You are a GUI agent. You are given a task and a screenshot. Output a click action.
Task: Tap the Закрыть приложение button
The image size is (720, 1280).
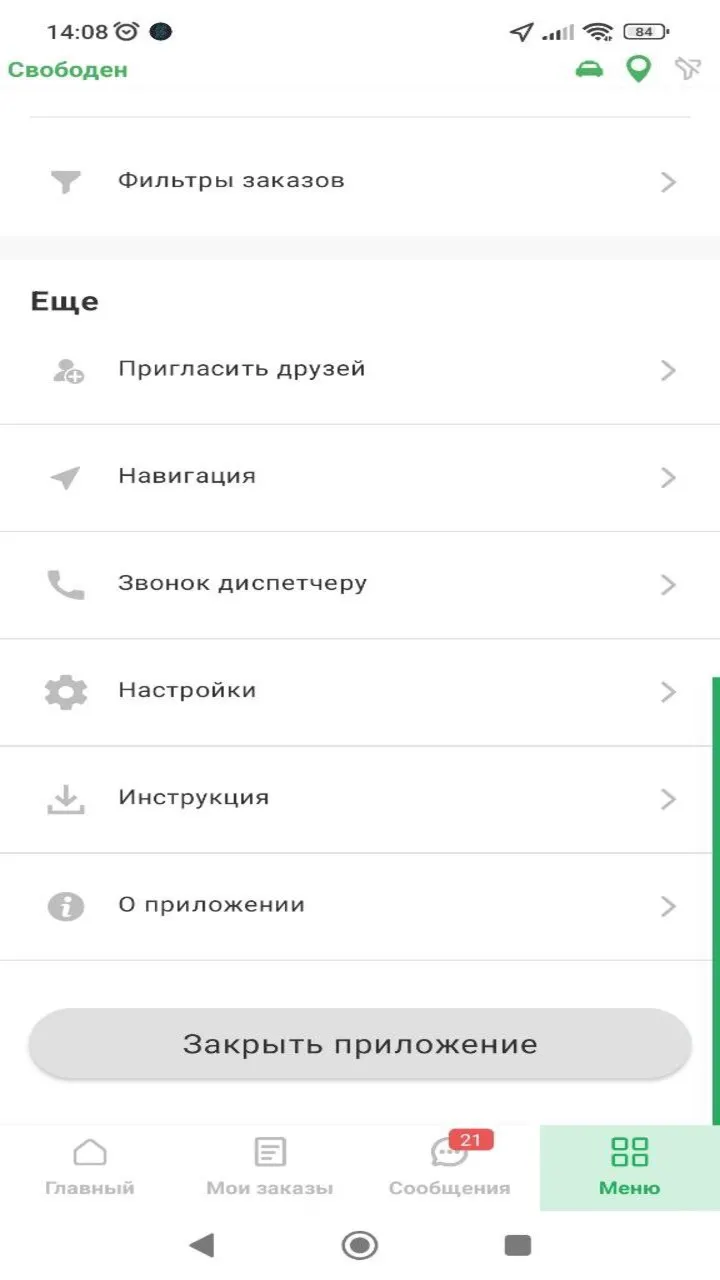point(360,1044)
